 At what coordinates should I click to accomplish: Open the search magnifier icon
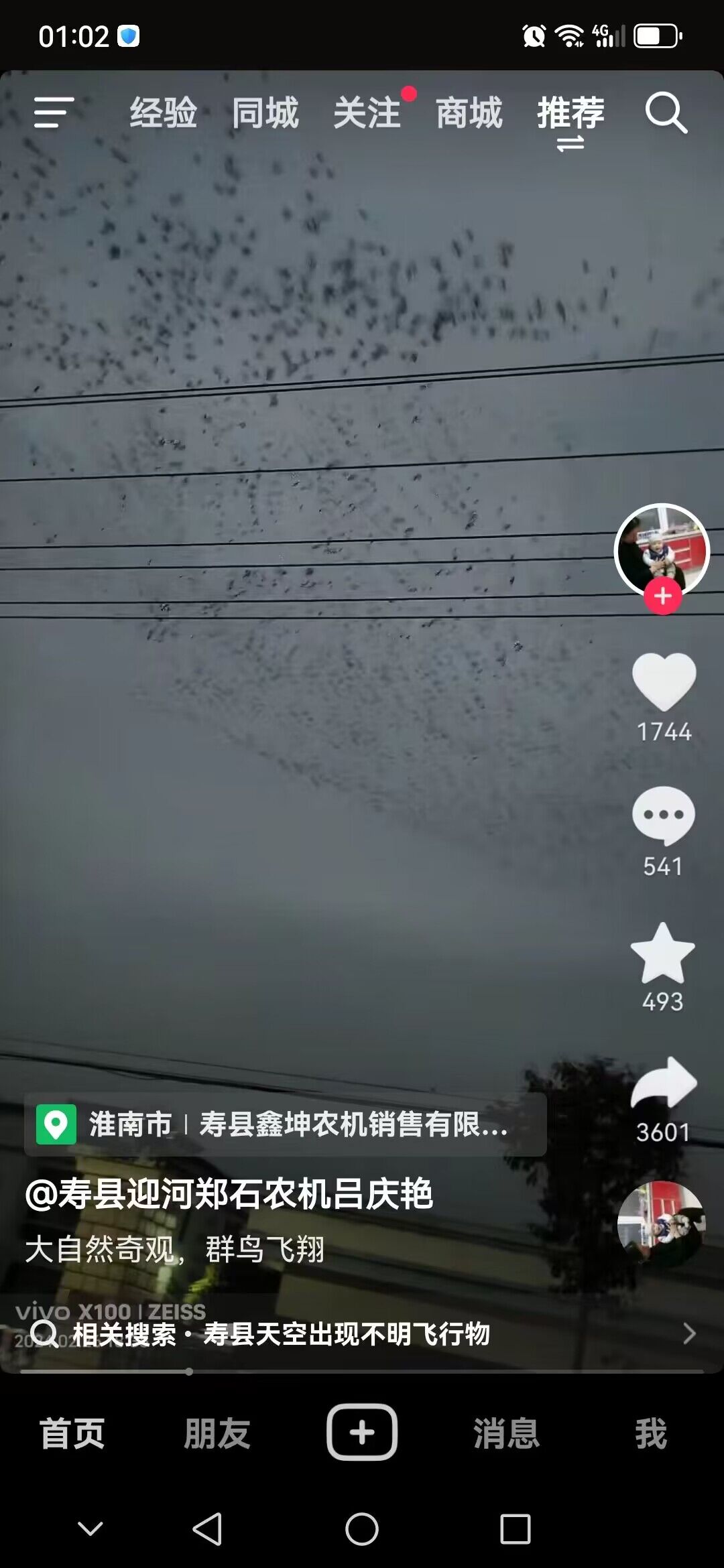666,113
